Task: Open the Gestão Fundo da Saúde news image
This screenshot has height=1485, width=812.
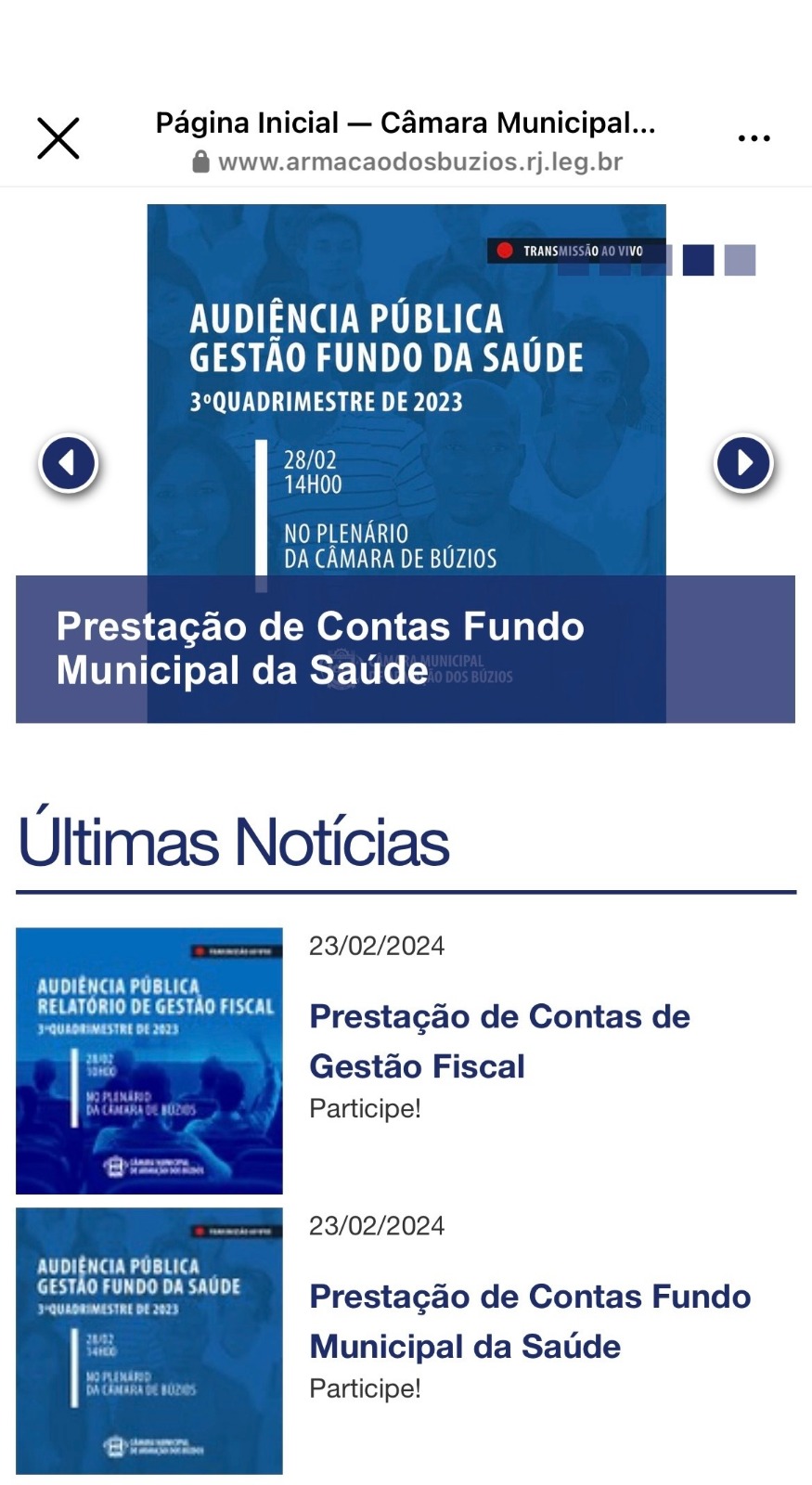Action: click(149, 1340)
